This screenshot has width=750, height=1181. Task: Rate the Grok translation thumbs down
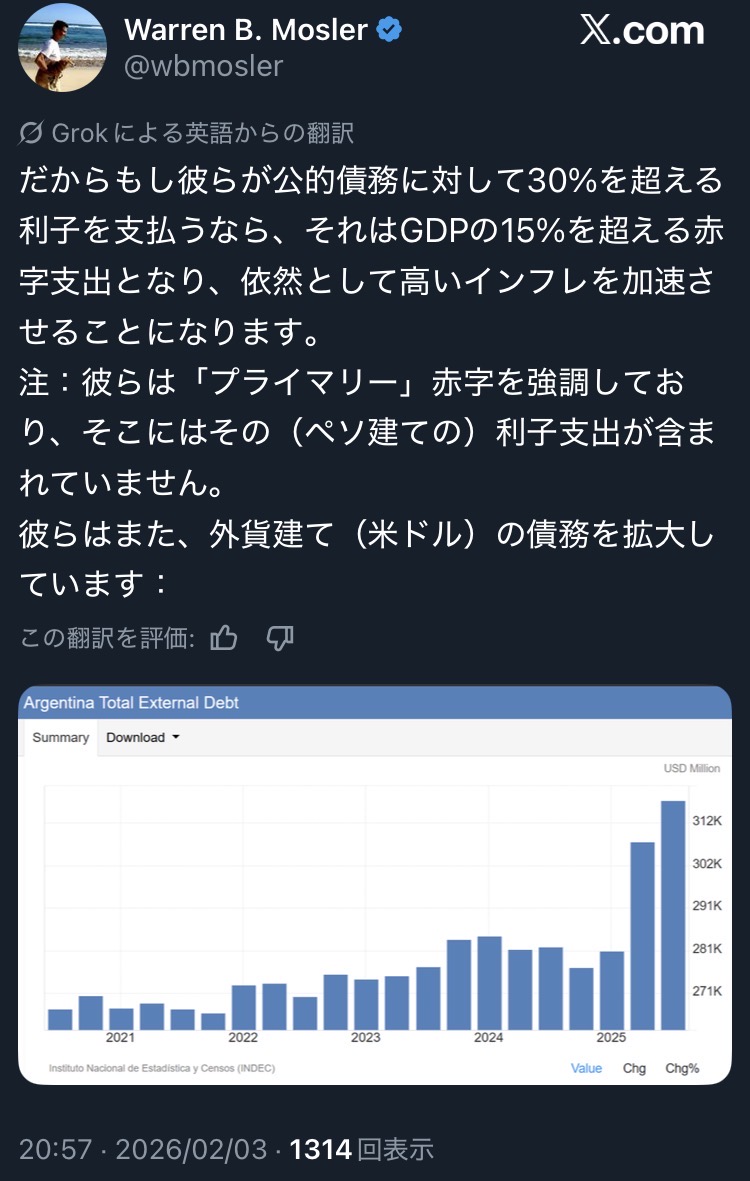tap(279, 638)
